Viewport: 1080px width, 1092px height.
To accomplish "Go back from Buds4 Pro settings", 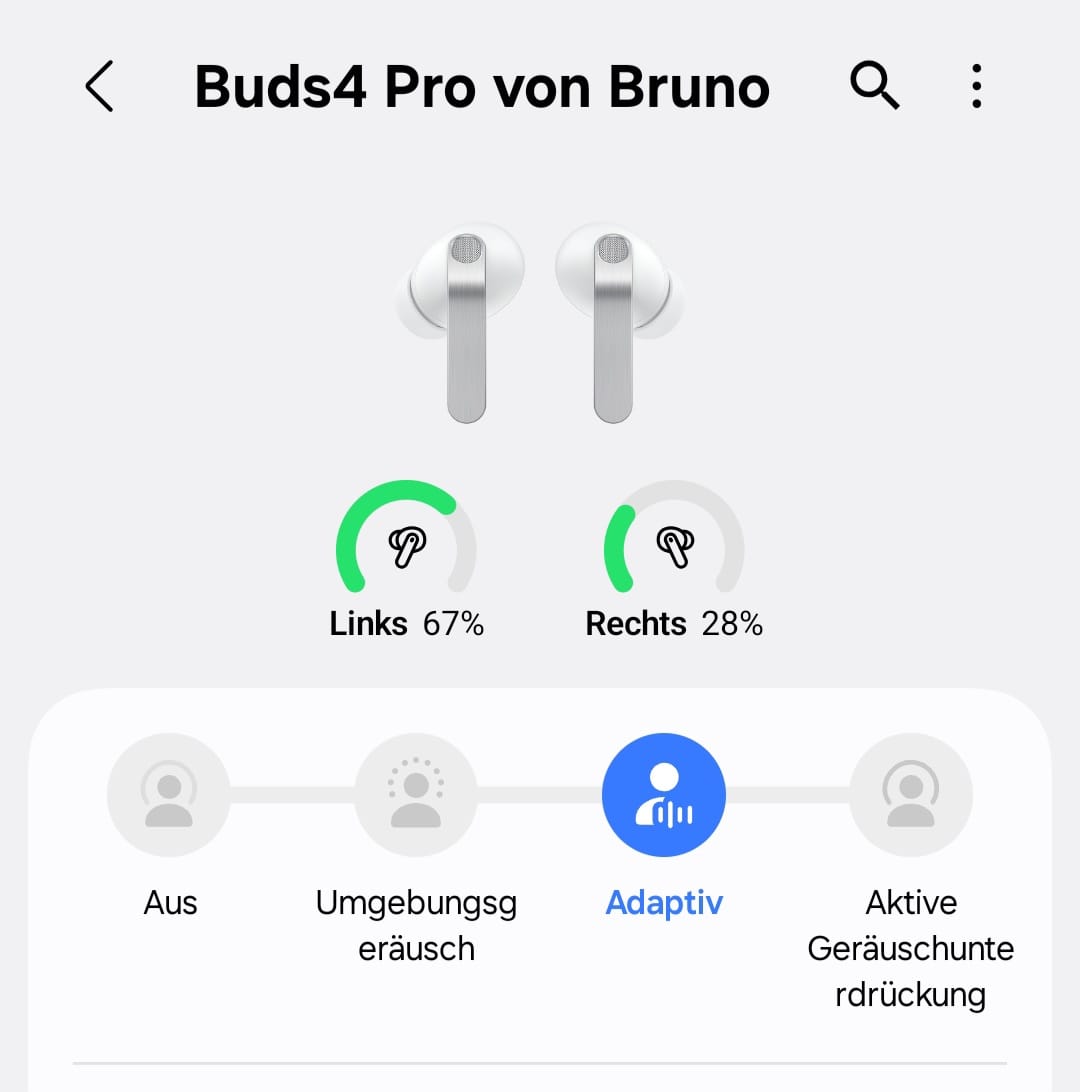I will click(x=99, y=87).
